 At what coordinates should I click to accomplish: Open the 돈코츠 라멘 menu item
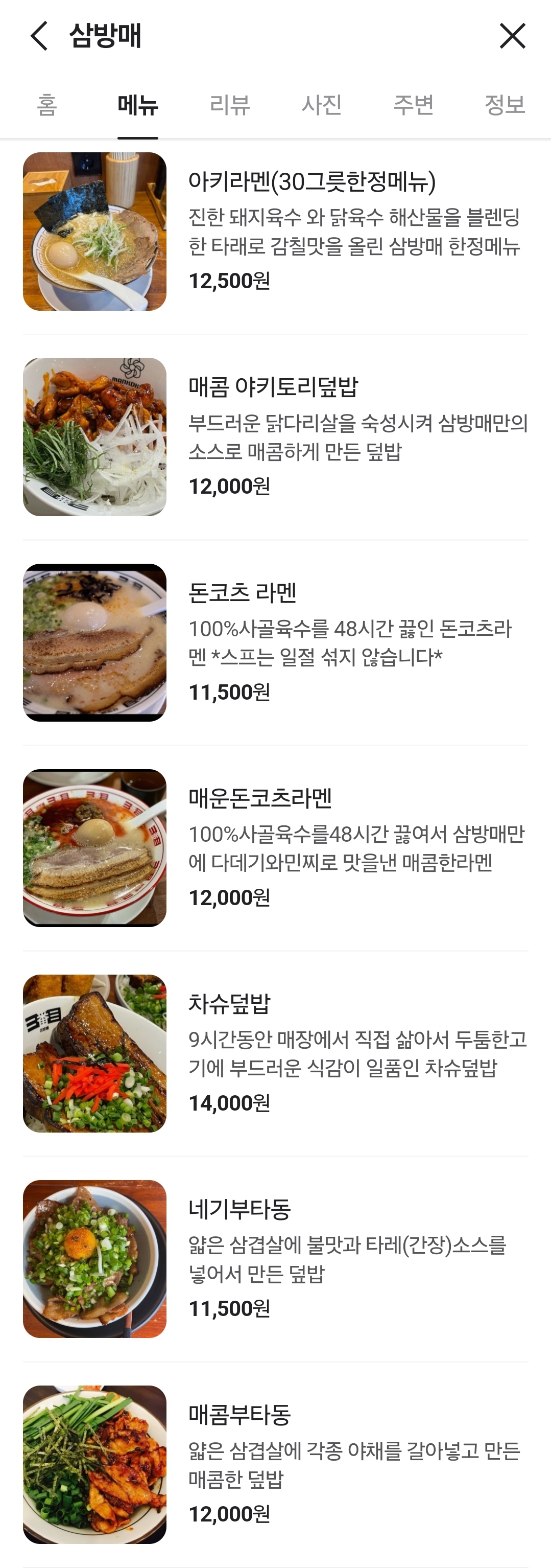[242, 592]
